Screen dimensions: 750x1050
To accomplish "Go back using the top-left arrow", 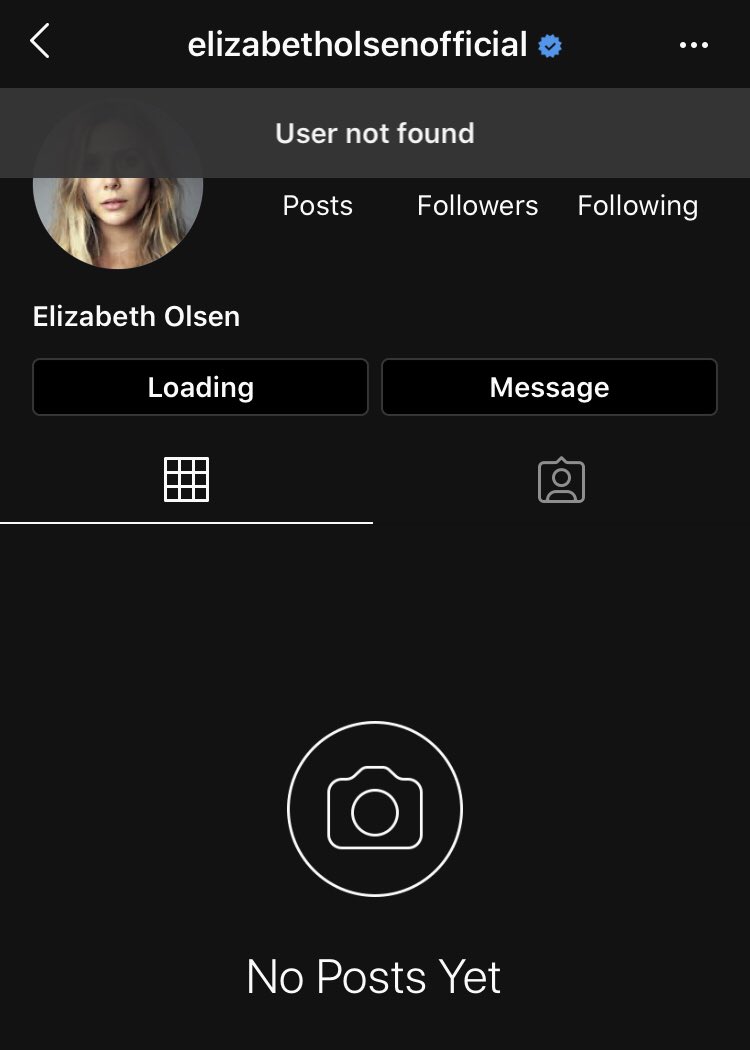I will (40, 42).
